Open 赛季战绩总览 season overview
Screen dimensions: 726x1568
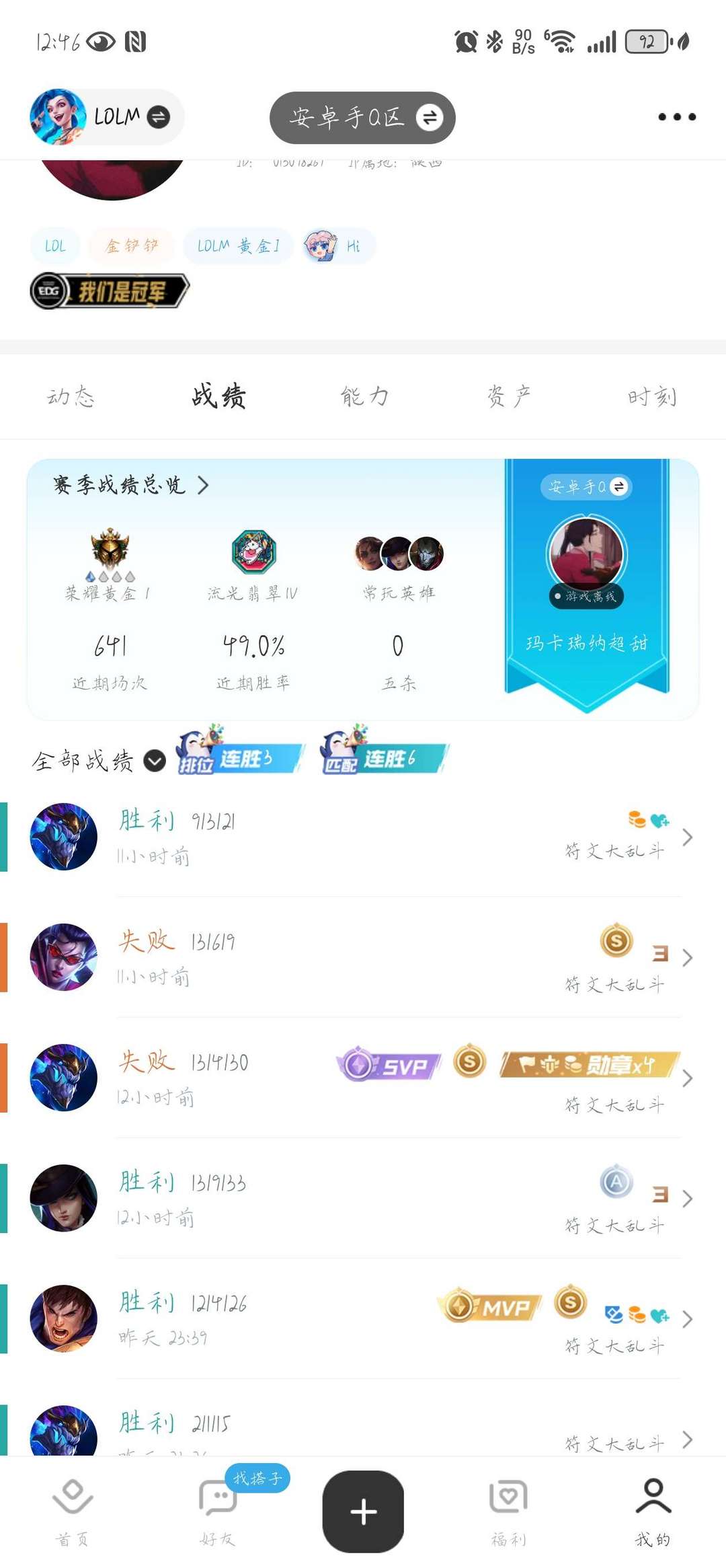(131, 485)
